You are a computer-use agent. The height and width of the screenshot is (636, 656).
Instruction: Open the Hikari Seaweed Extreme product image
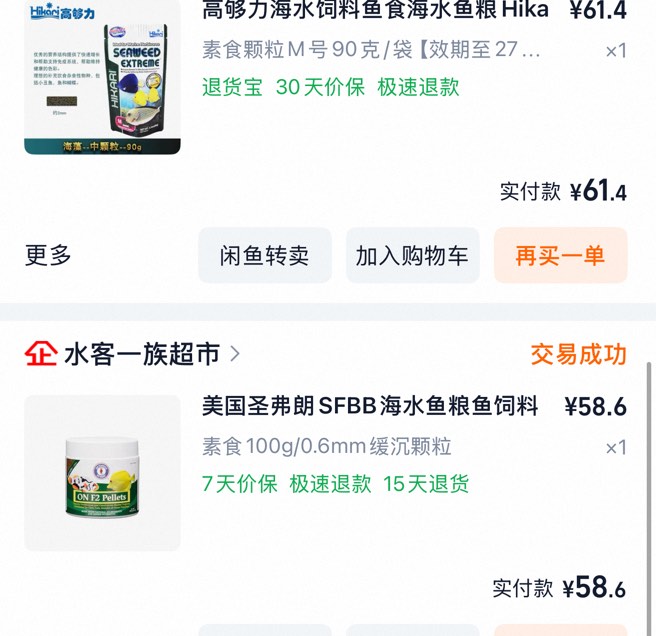(102, 77)
